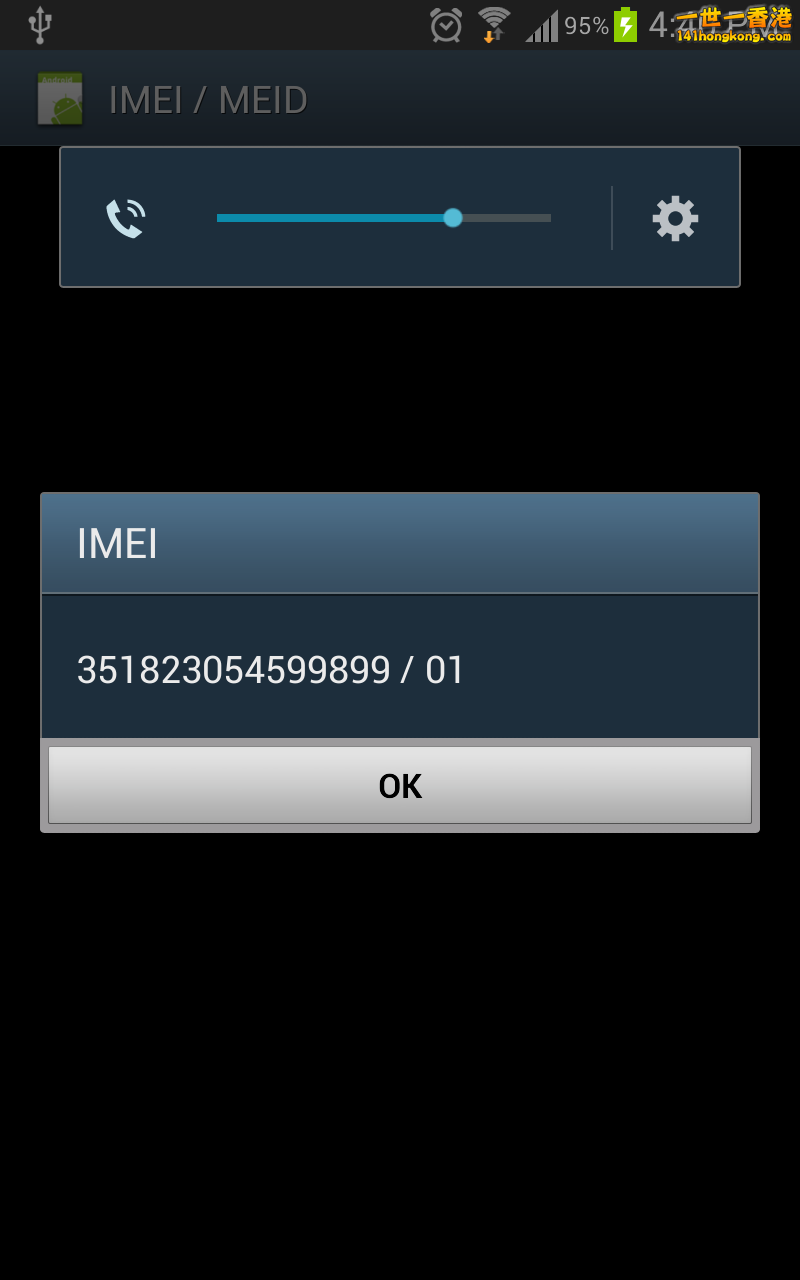Tap the in-call volume phone icon
This screenshot has height=1280, width=800.
coord(126,217)
